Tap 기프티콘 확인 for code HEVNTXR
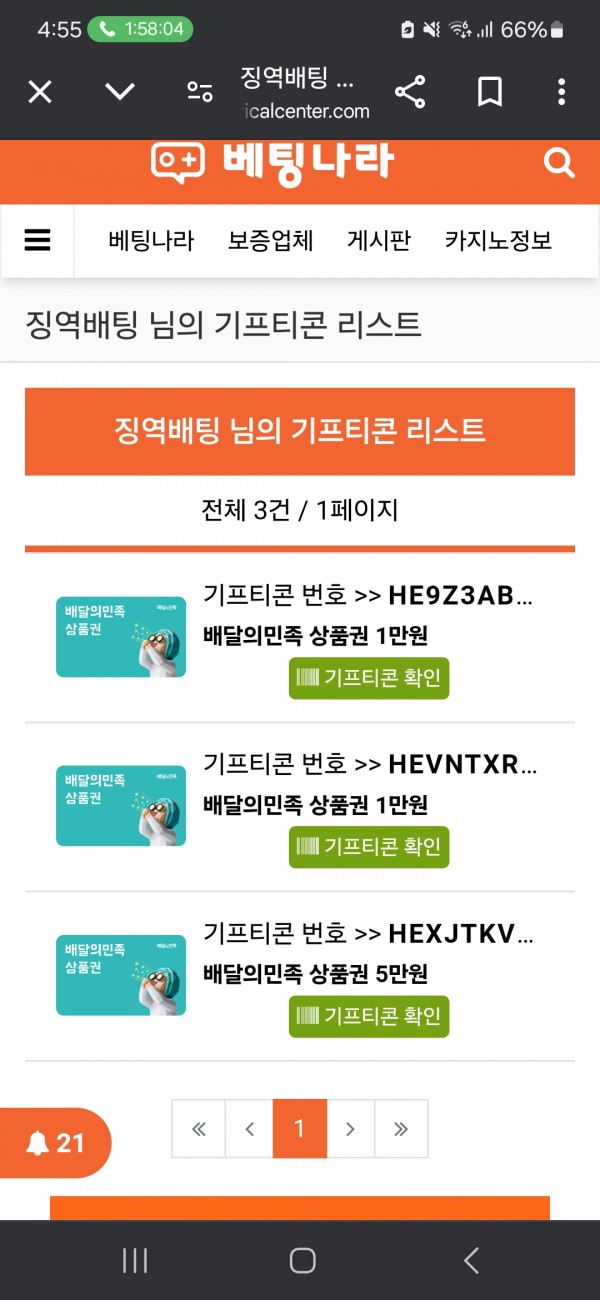600x1300 pixels. coord(369,847)
